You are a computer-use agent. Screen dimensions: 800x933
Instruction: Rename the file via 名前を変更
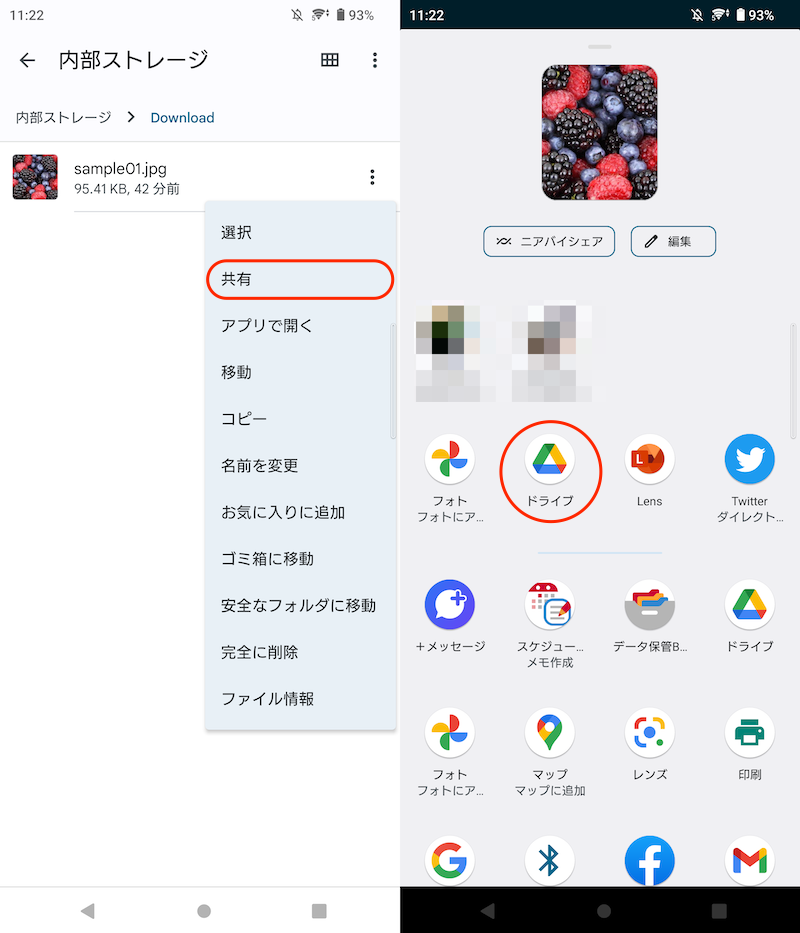point(259,465)
